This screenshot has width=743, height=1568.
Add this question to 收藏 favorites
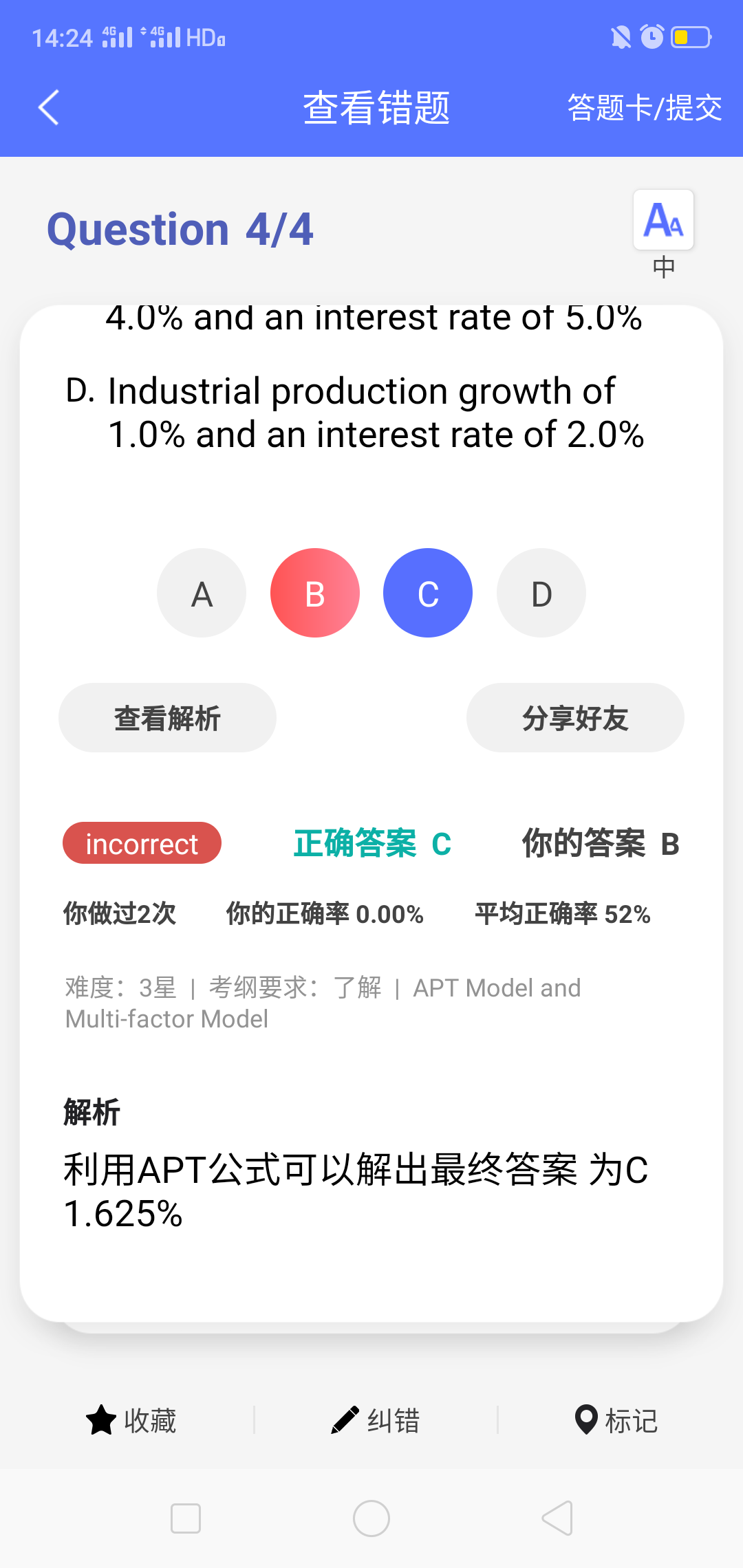pos(131,1420)
